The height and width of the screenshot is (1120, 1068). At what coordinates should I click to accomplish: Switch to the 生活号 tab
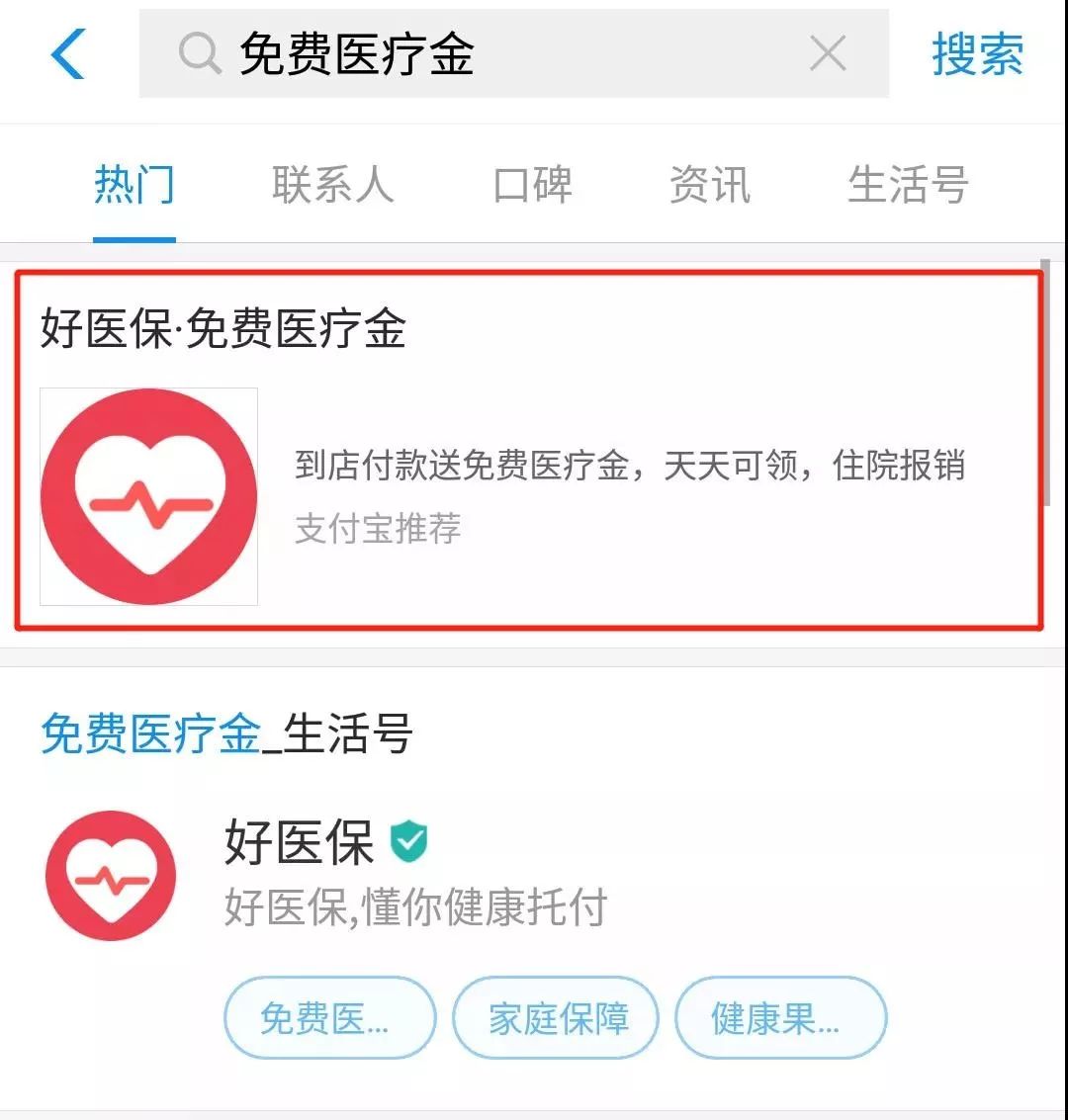[907, 185]
